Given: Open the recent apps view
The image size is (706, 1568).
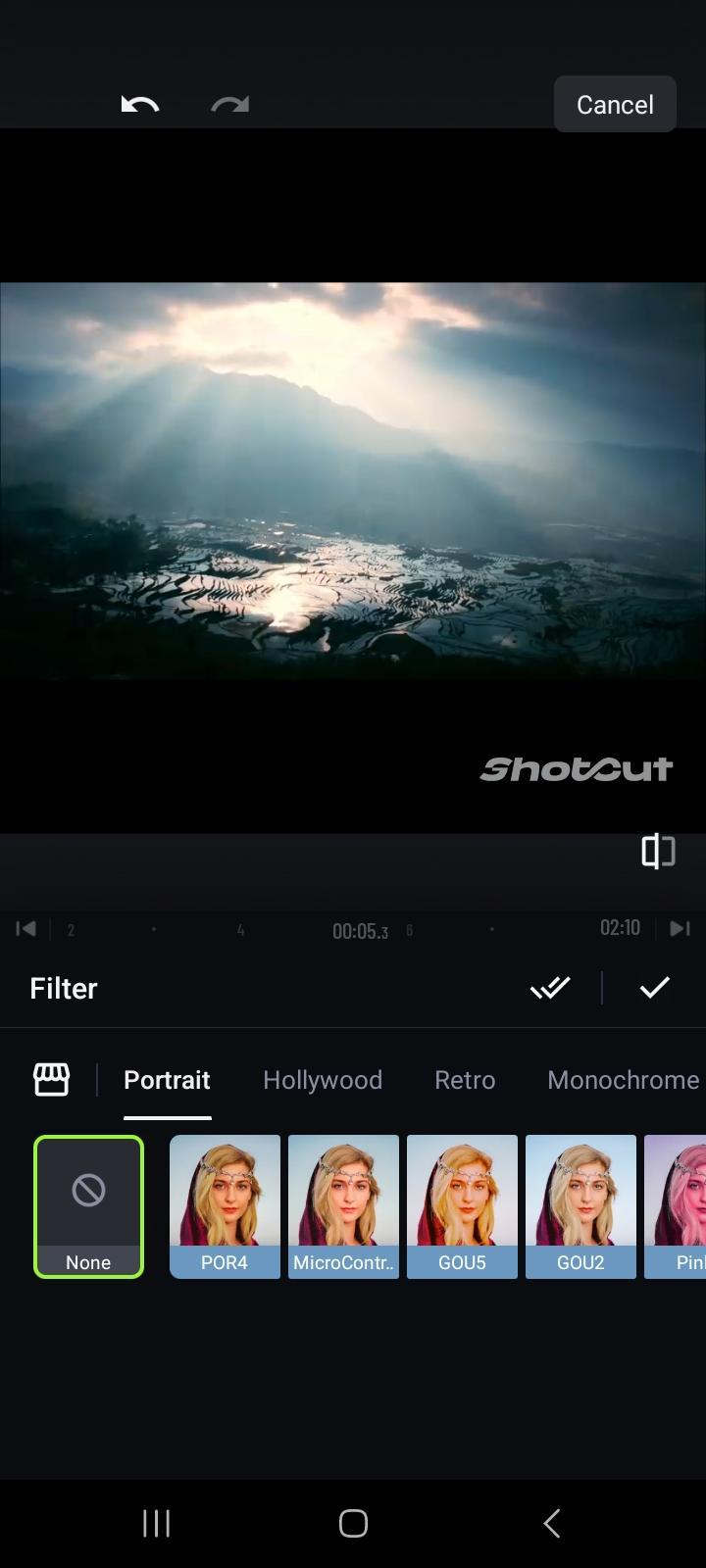Looking at the screenshot, I should click(x=156, y=1523).
